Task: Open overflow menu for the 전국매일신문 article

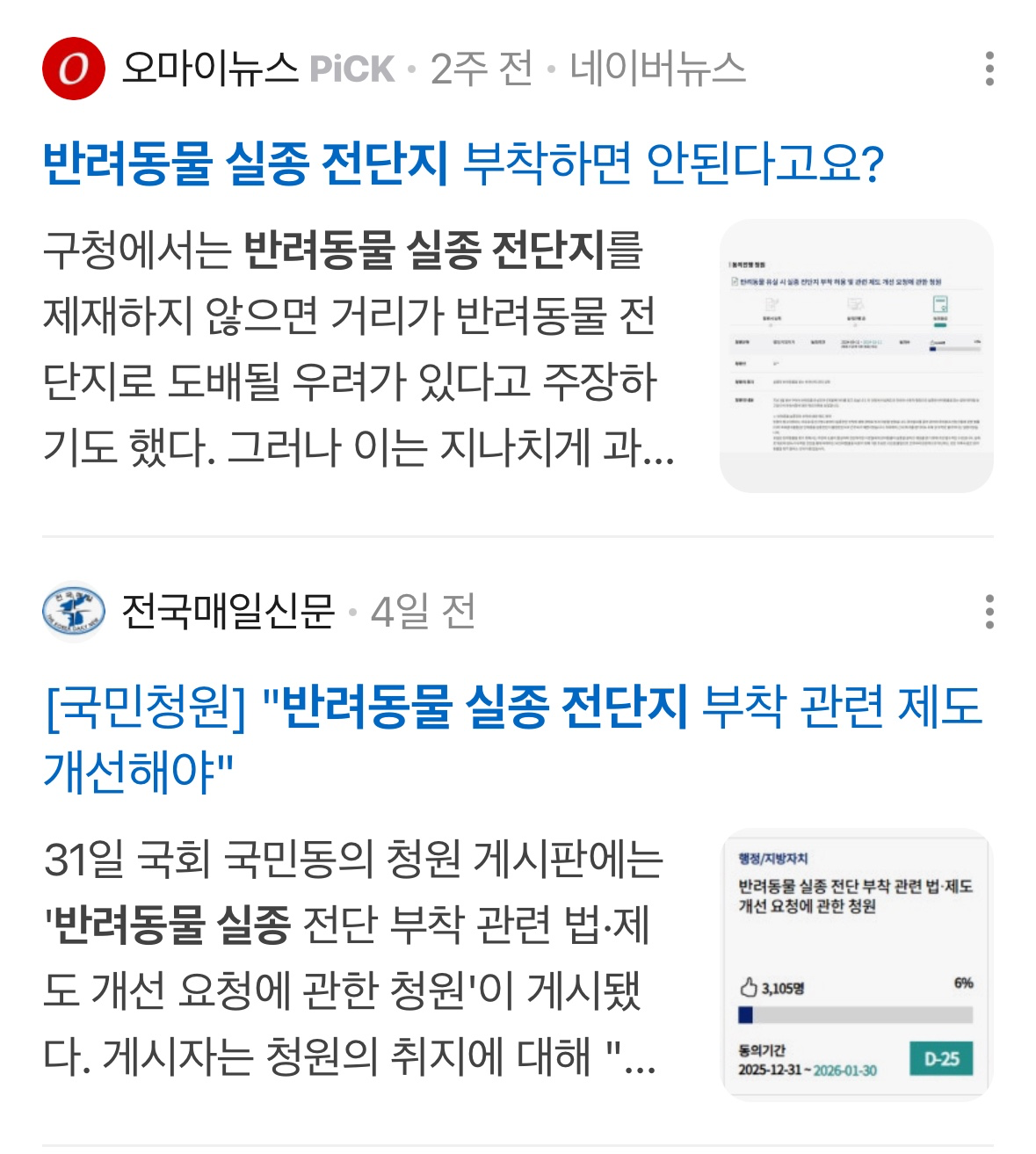Action: [x=989, y=611]
